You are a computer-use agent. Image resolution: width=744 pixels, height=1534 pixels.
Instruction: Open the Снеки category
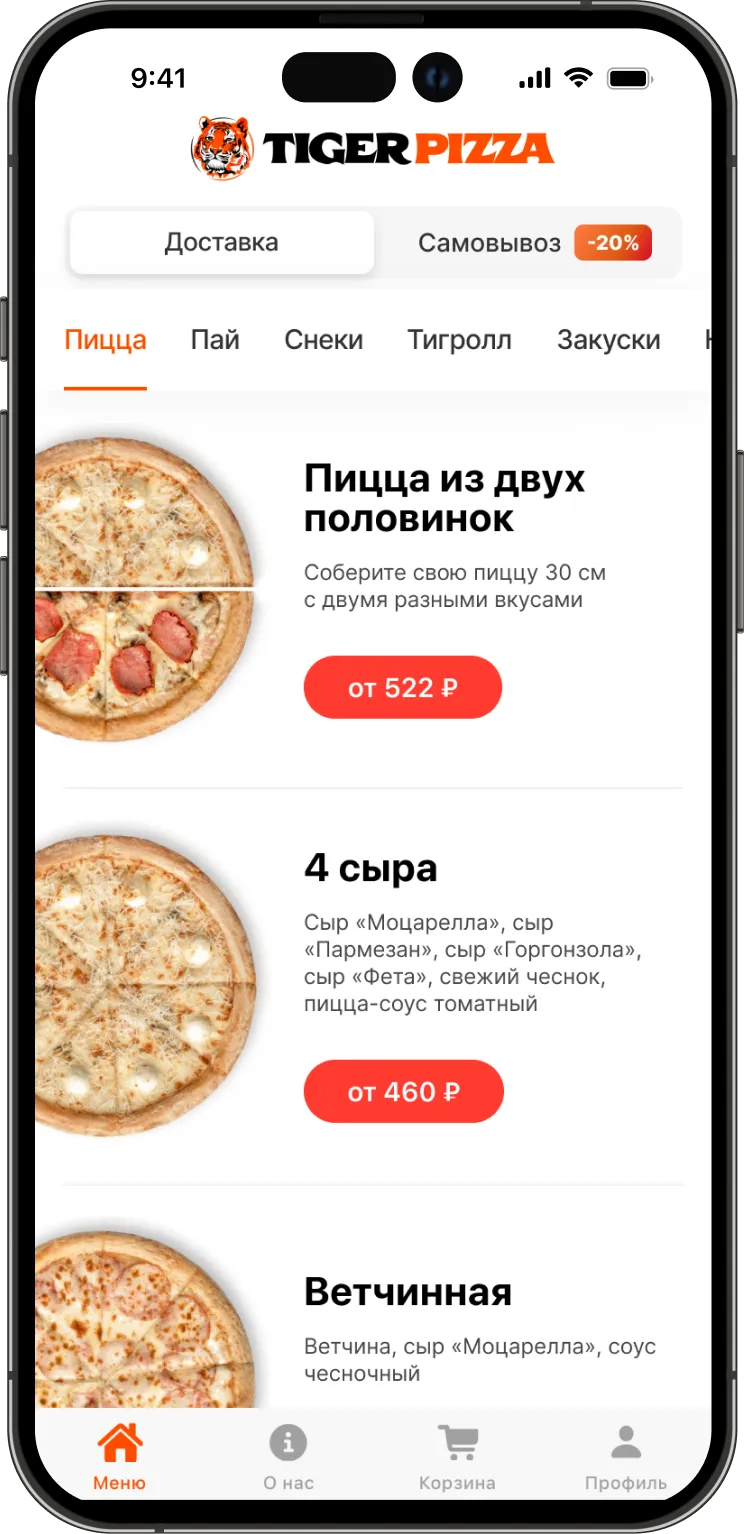pyautogui.click(x=323, y=340)
